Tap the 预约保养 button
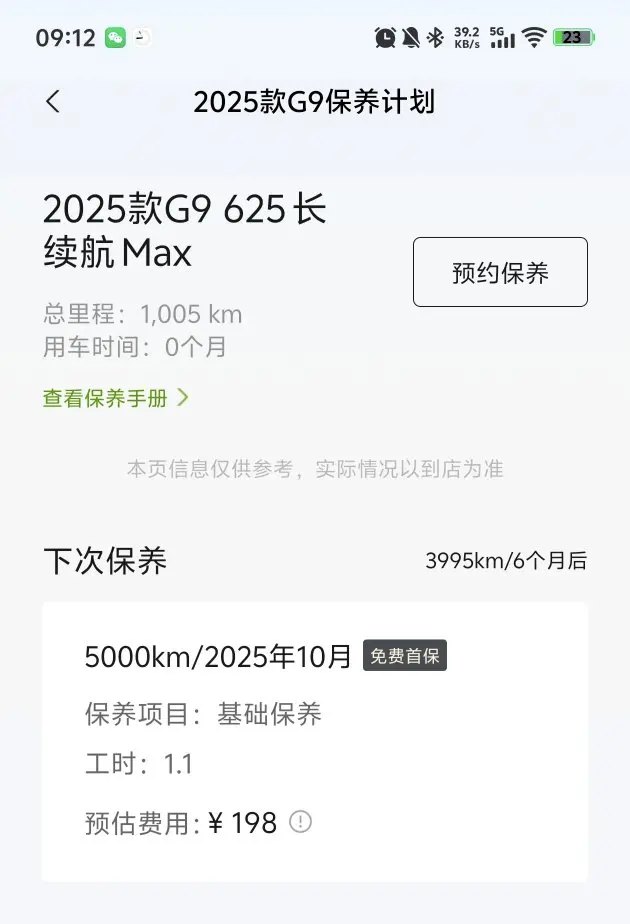This screenshot has width=630, height=924. coord(500,272)
